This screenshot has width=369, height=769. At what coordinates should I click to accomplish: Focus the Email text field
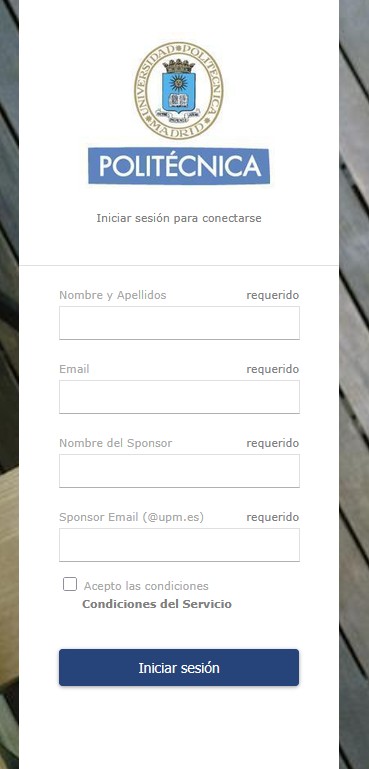[x=179, y=397]
